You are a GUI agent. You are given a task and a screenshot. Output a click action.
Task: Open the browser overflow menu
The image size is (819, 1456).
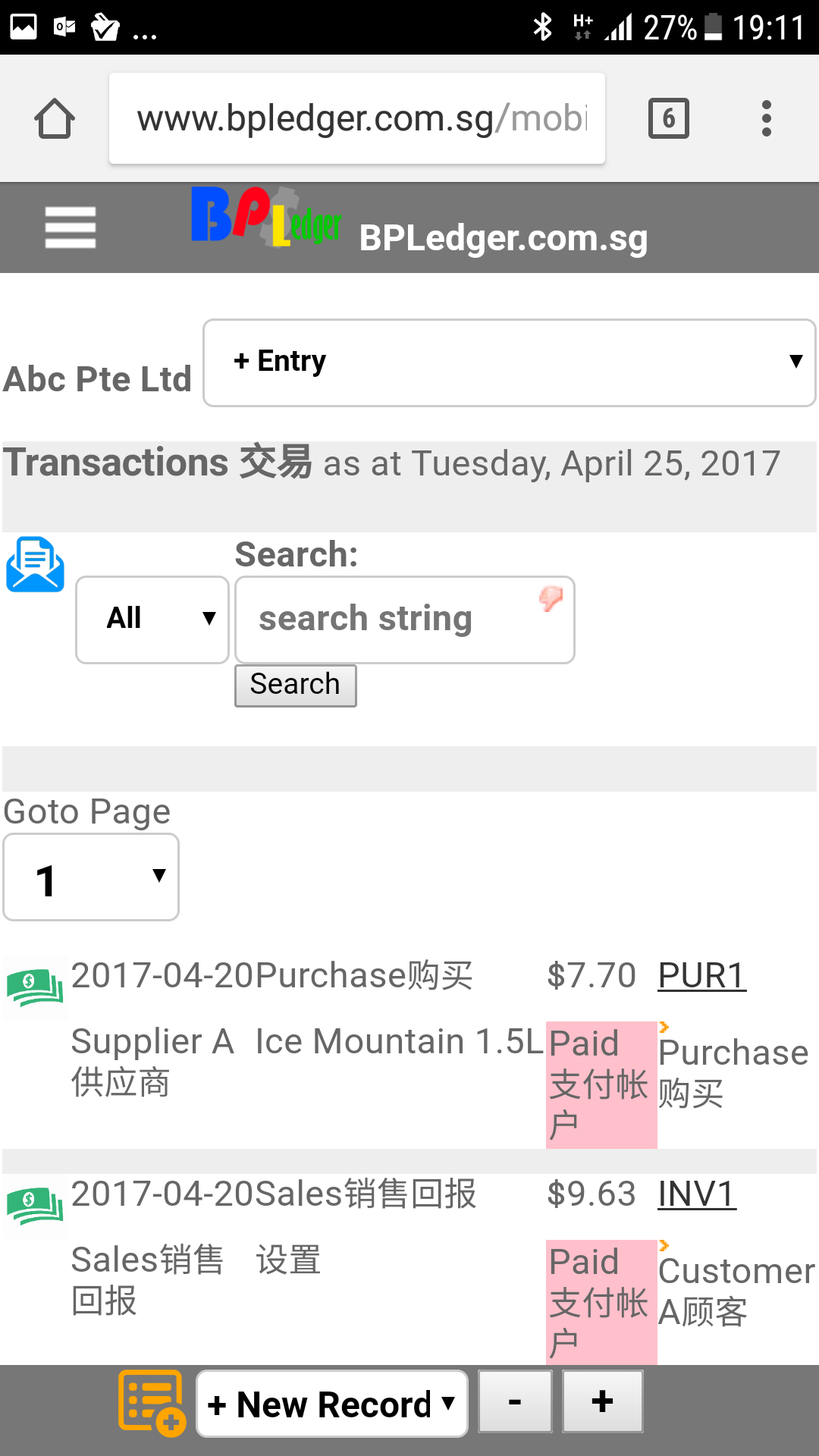(x=767, y=119)
